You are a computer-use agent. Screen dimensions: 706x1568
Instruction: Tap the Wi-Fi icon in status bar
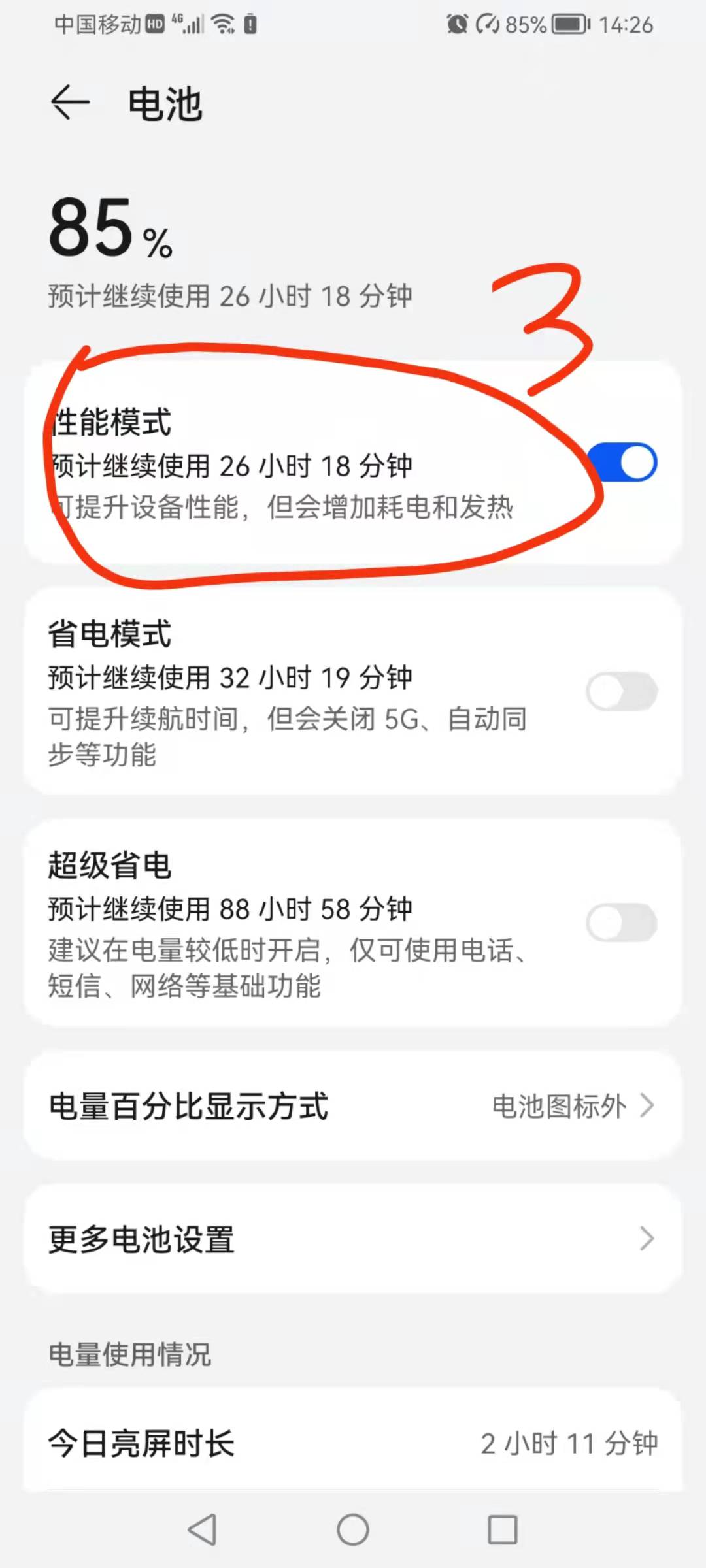222,24
